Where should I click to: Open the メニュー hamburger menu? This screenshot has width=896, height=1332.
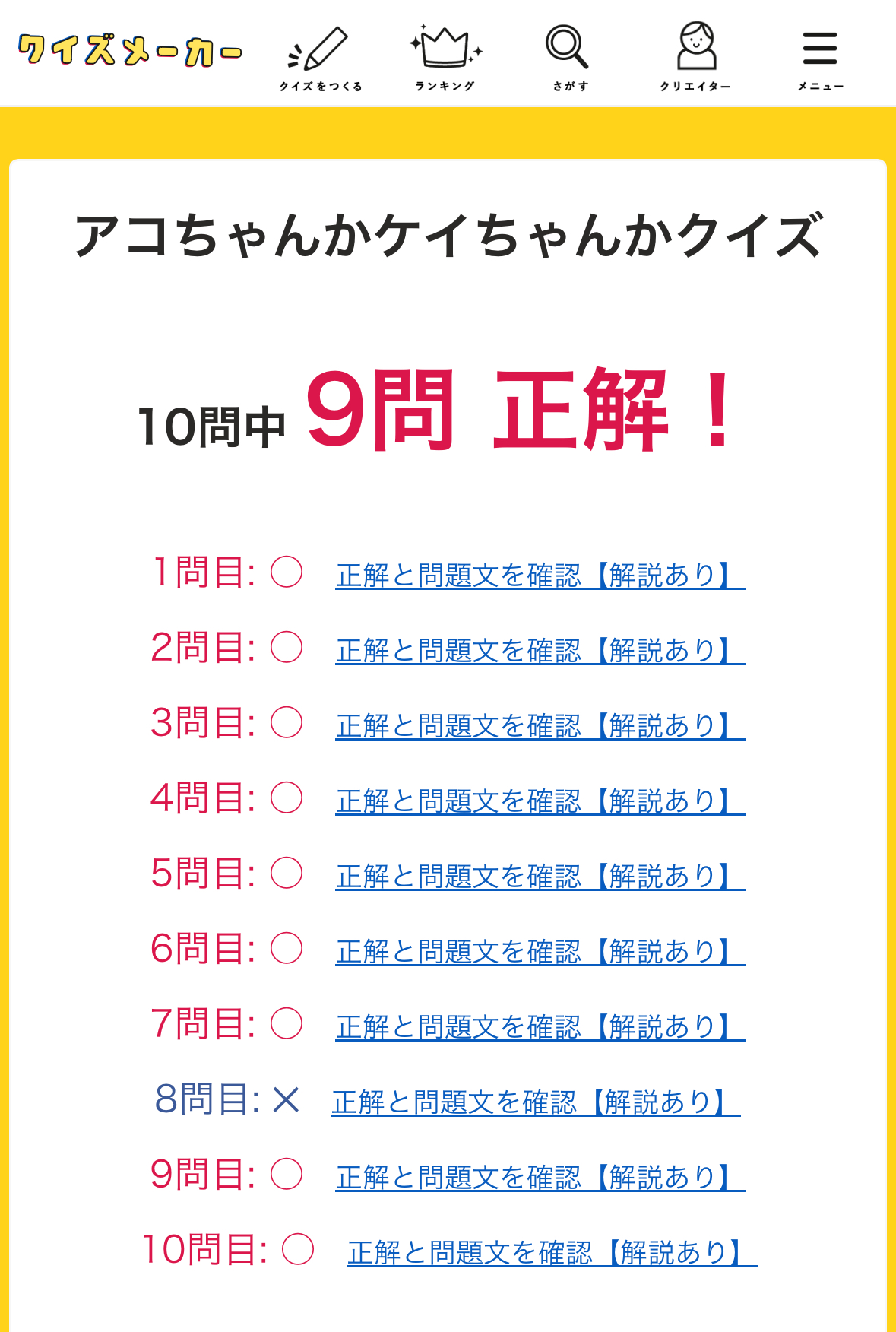click(819, 59)
